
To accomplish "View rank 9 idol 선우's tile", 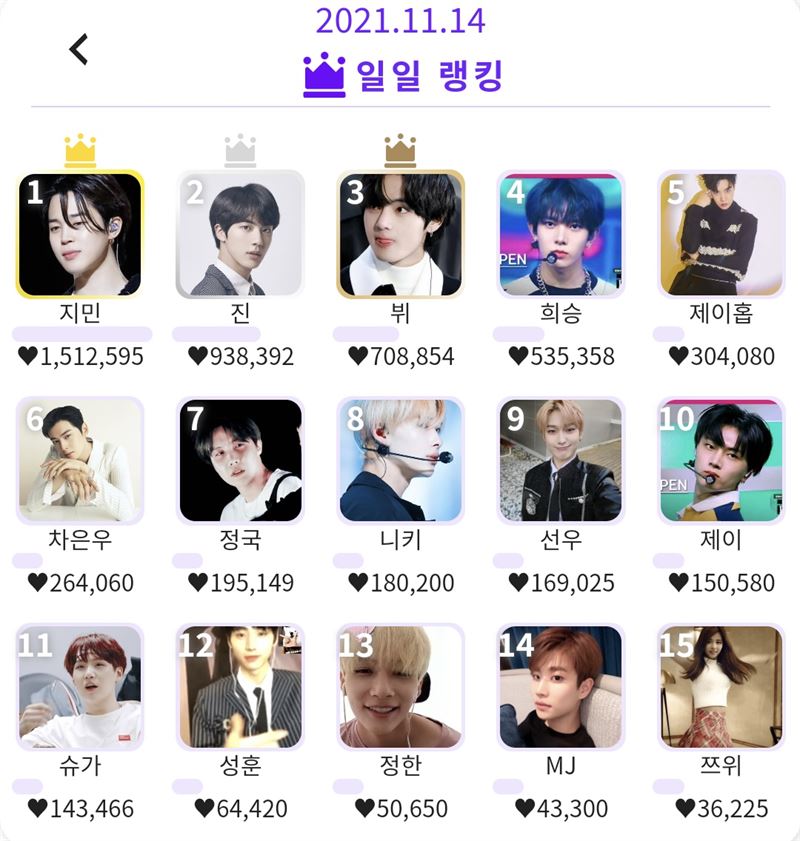I will pyautogui.click(x=561, y=461).
